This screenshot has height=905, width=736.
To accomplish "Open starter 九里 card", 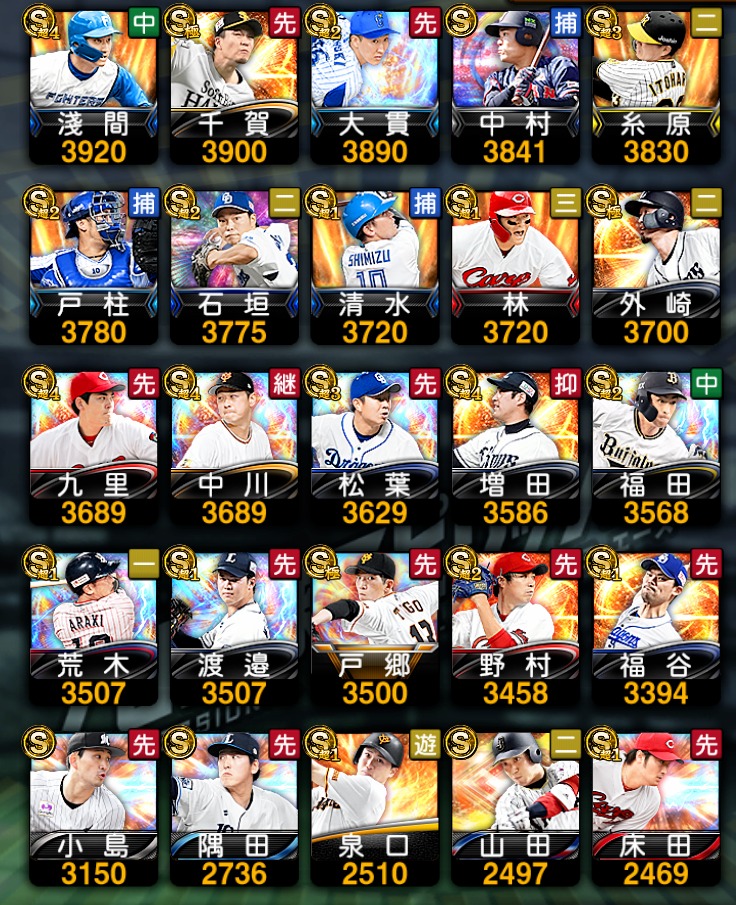I will coord(93,447).
